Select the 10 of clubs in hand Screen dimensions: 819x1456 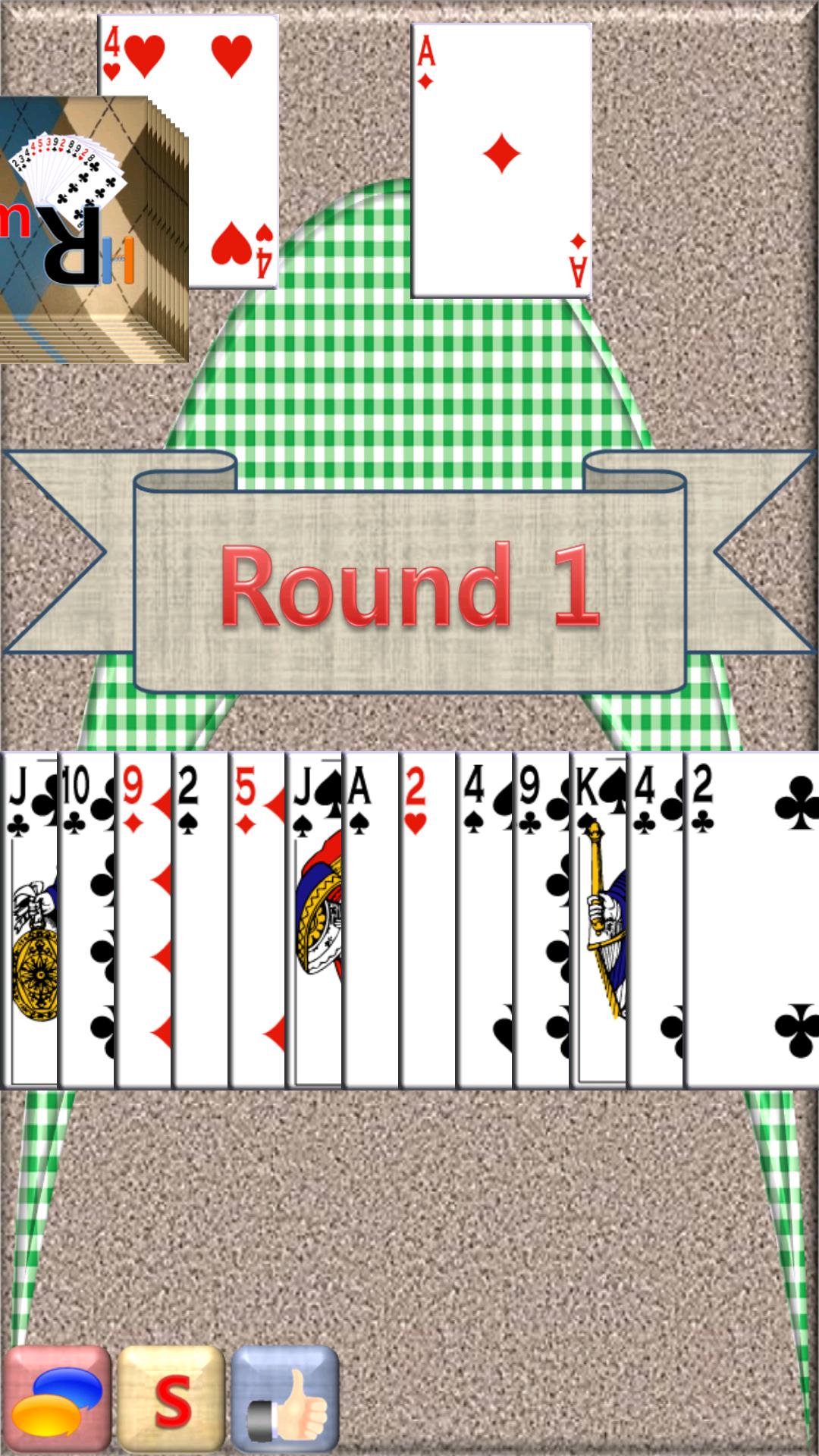point(87,918)
